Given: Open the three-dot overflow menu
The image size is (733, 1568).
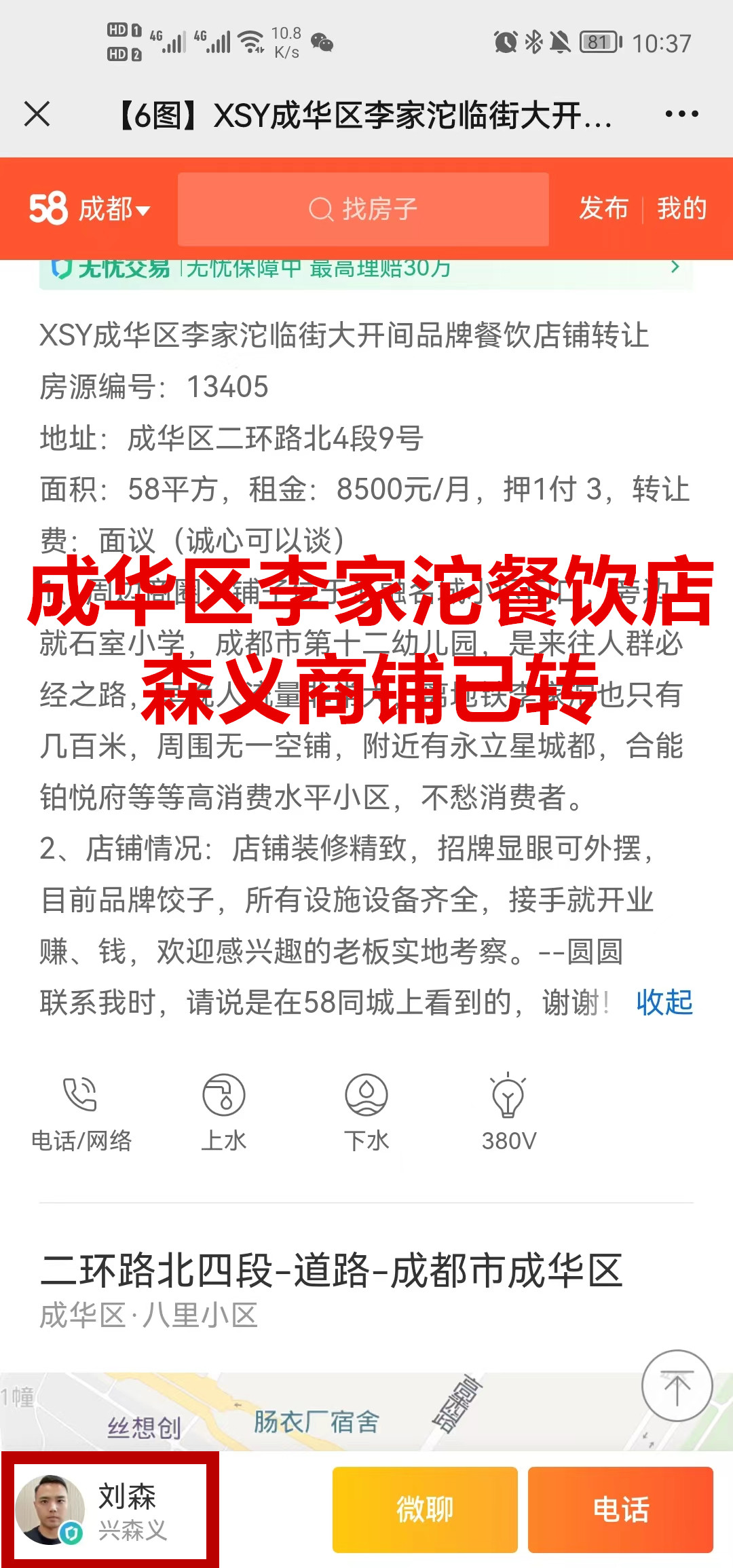Looking at the screenshot, I should point(681,114).
